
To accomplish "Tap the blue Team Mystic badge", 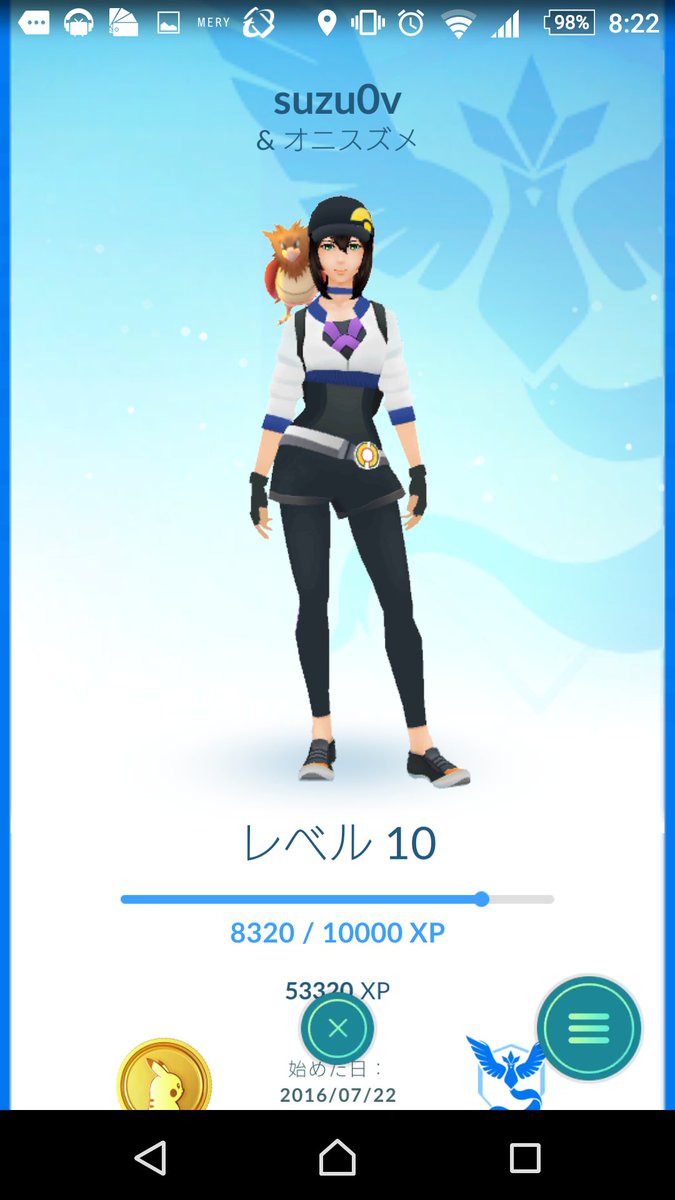I will coord(507,1074).
